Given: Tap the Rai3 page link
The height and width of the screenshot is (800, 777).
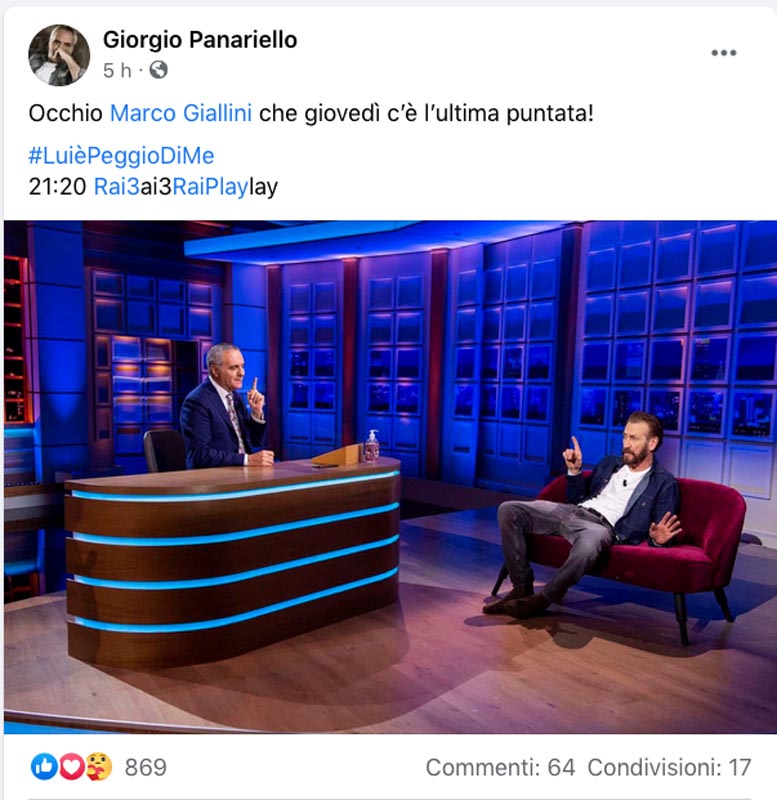Looking at the screenshot, I should point(117,187).
